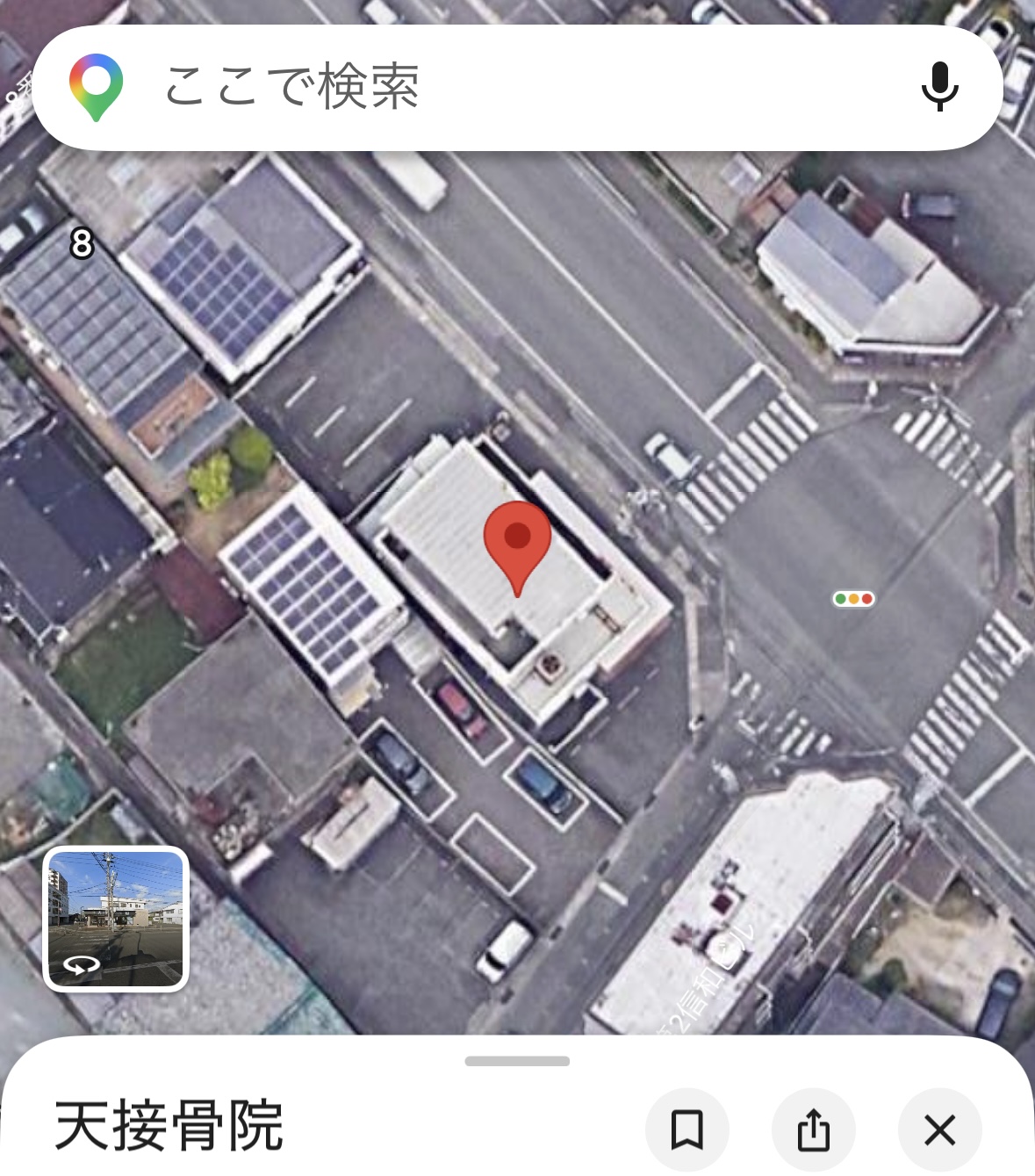Viewport: 1035px width, 1176px height.
Task: Expand the place sheet using its handle
Action: tap(517, 1061)
